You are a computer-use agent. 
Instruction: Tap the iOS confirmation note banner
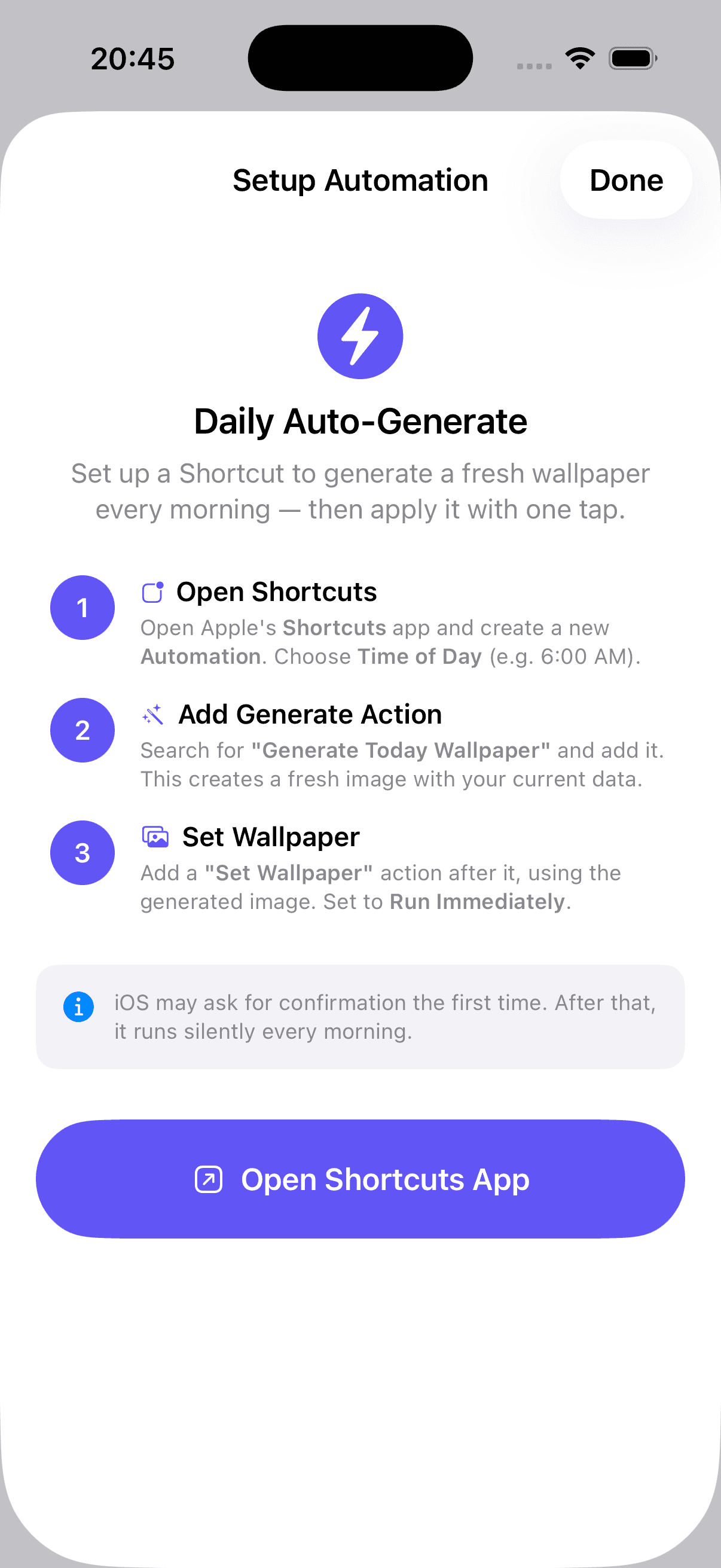360,1017
